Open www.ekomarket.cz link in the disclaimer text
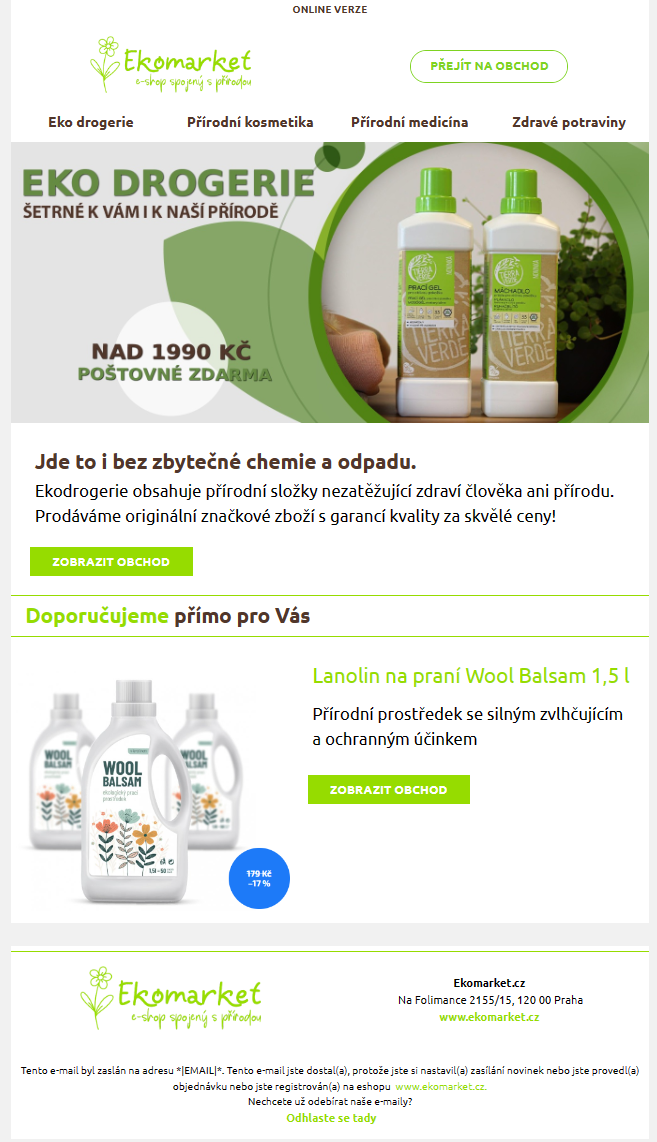The image size is (657, 1142). tap(441, 1086)
